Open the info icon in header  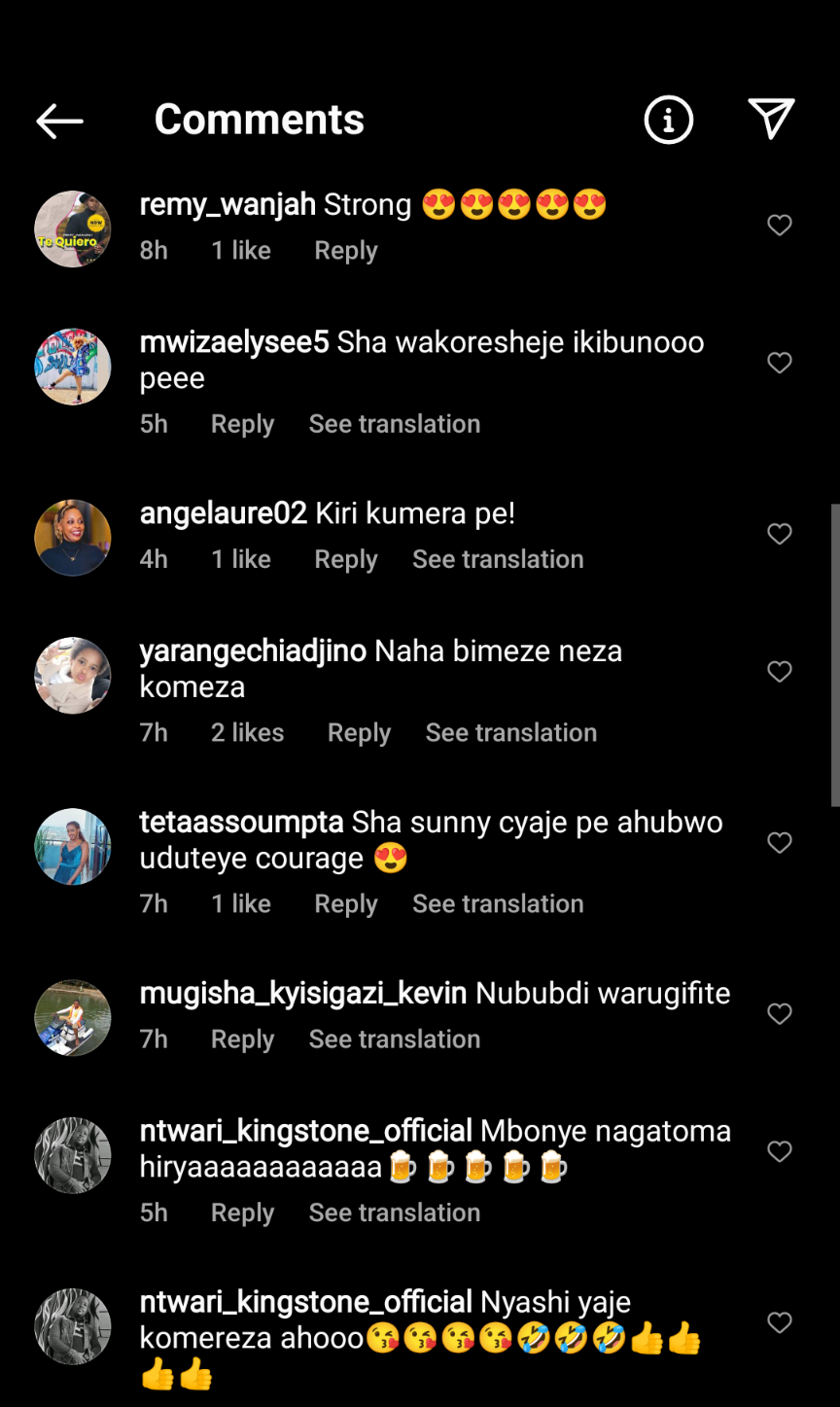668,121
